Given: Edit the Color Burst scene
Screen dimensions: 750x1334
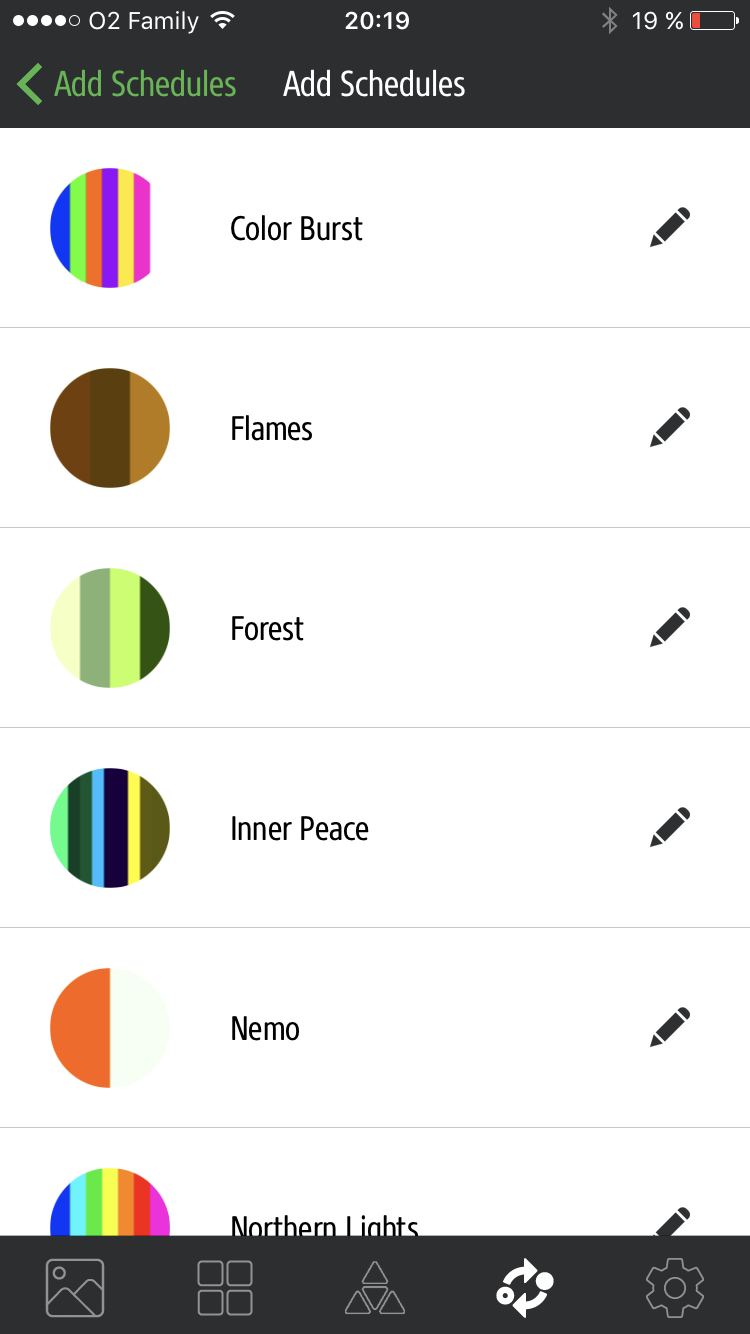Looking at the screenshot, I should 670,228.
